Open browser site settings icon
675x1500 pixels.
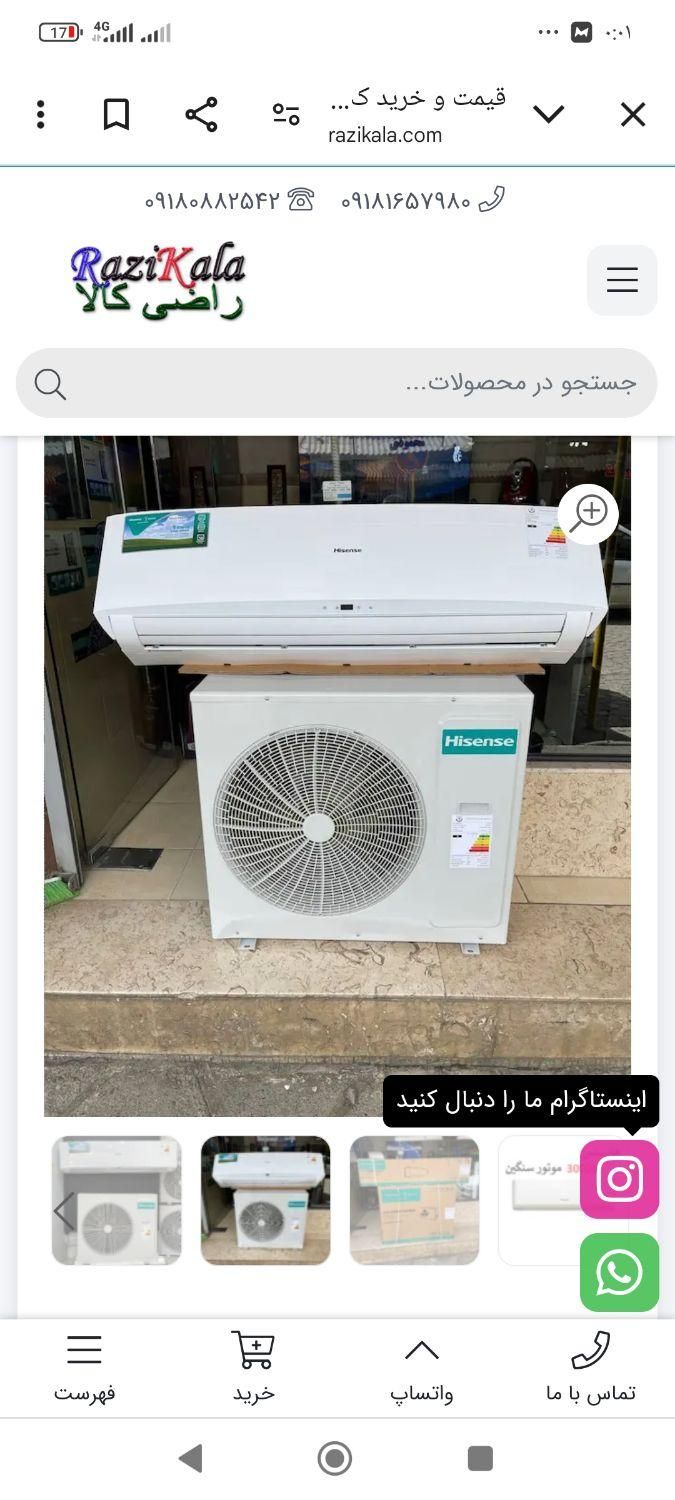pyautogui.click(x=286, y=115)
